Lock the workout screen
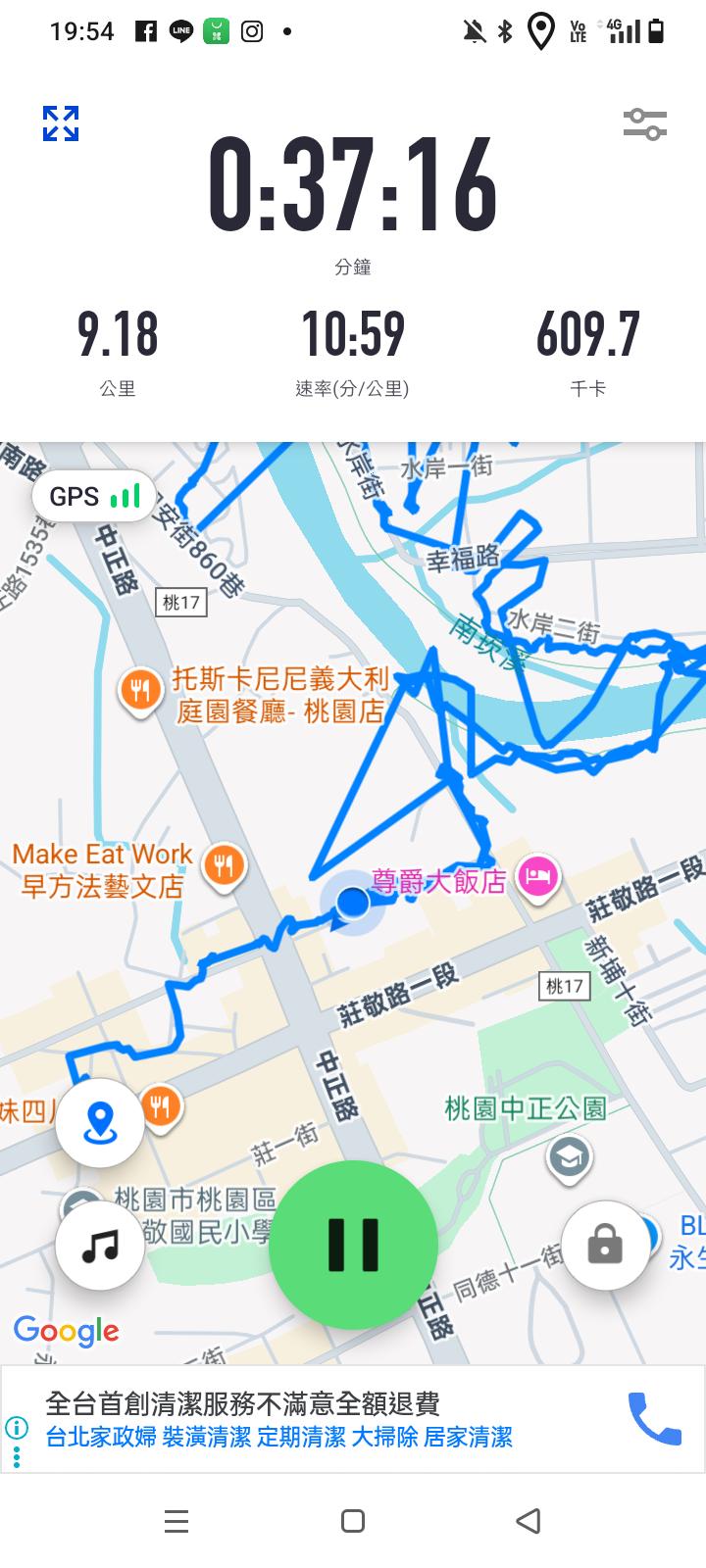This screenshot has height=1568, width=706. pos(605,1245)
